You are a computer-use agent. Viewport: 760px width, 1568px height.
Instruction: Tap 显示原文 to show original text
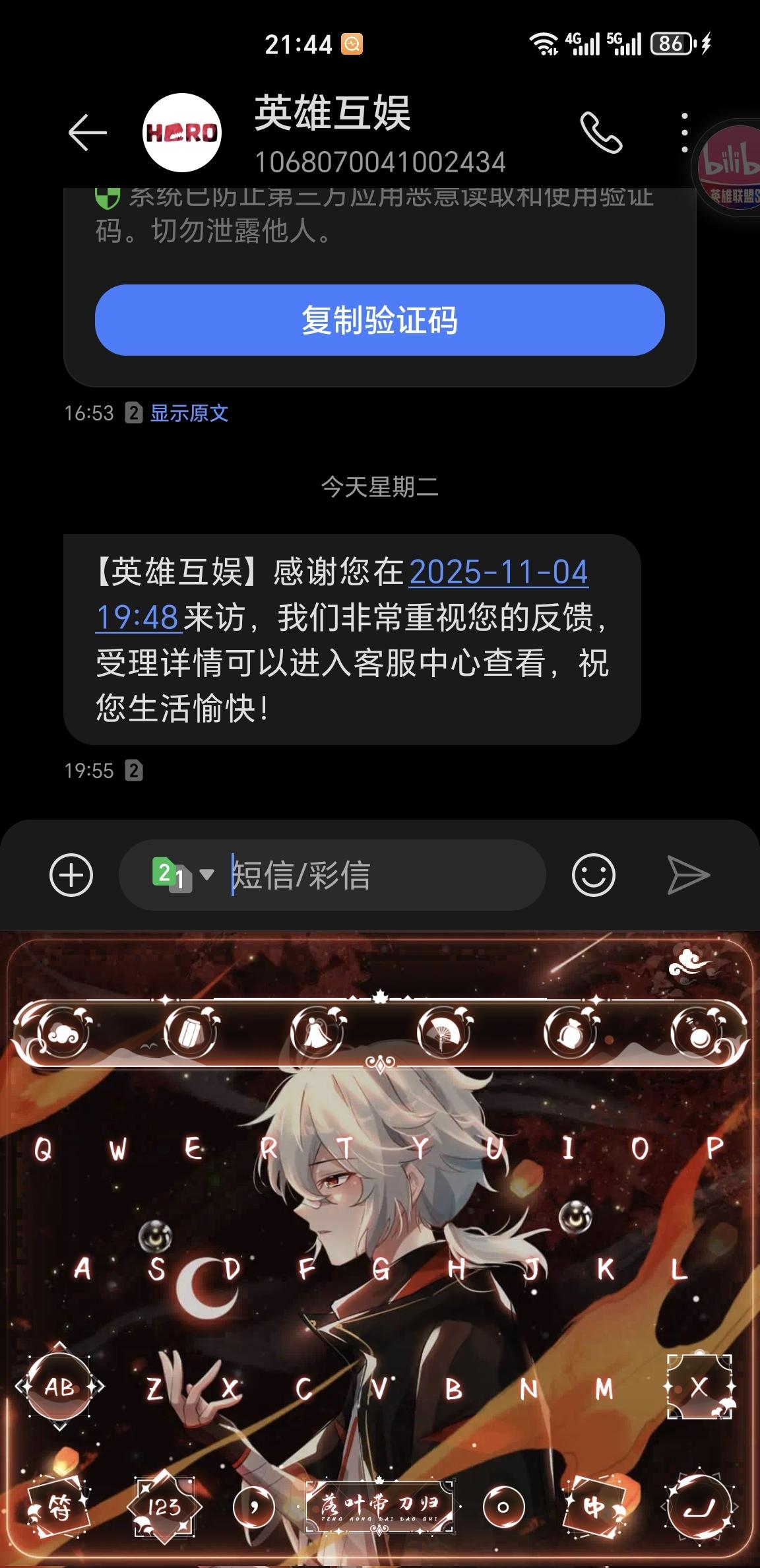(189, 413)
